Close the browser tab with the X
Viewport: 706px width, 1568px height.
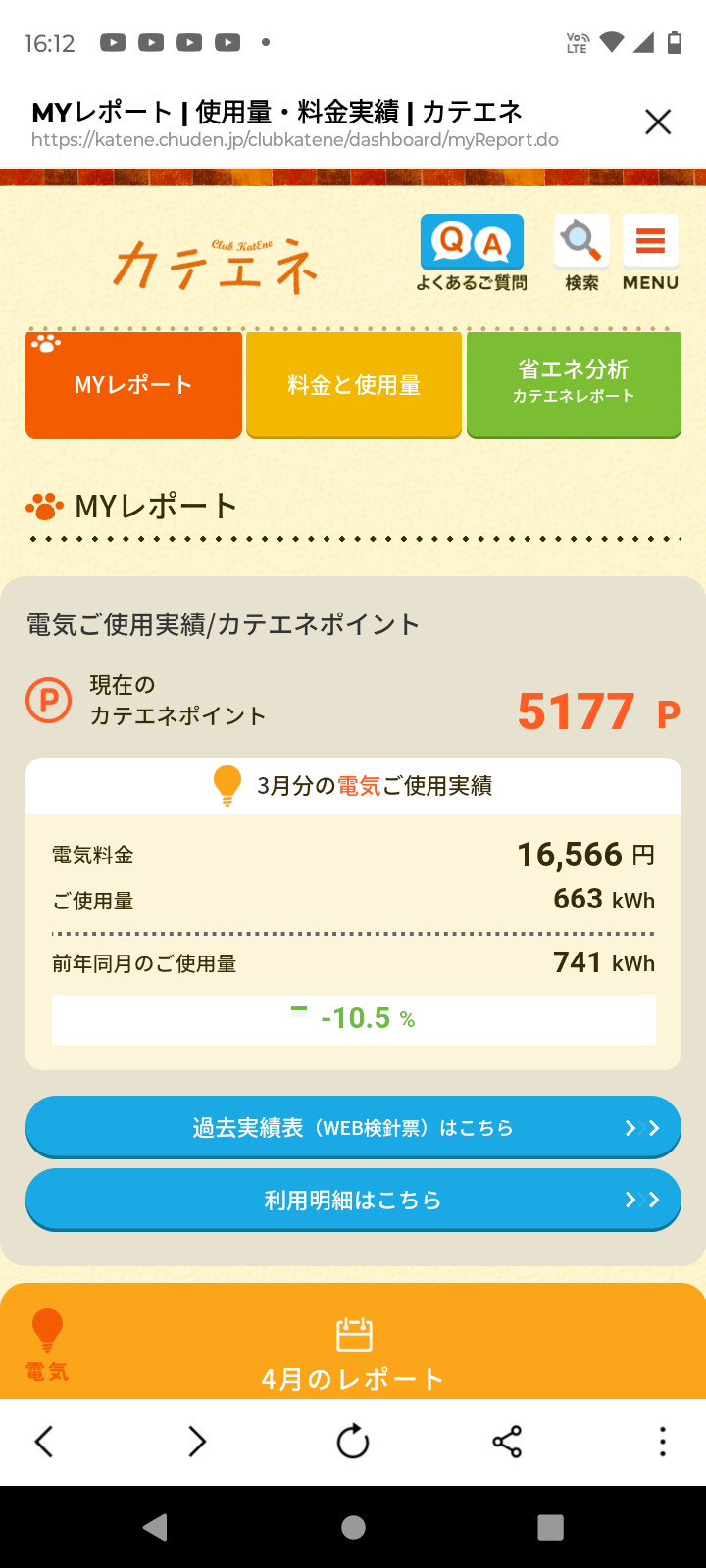click(658, 122)
